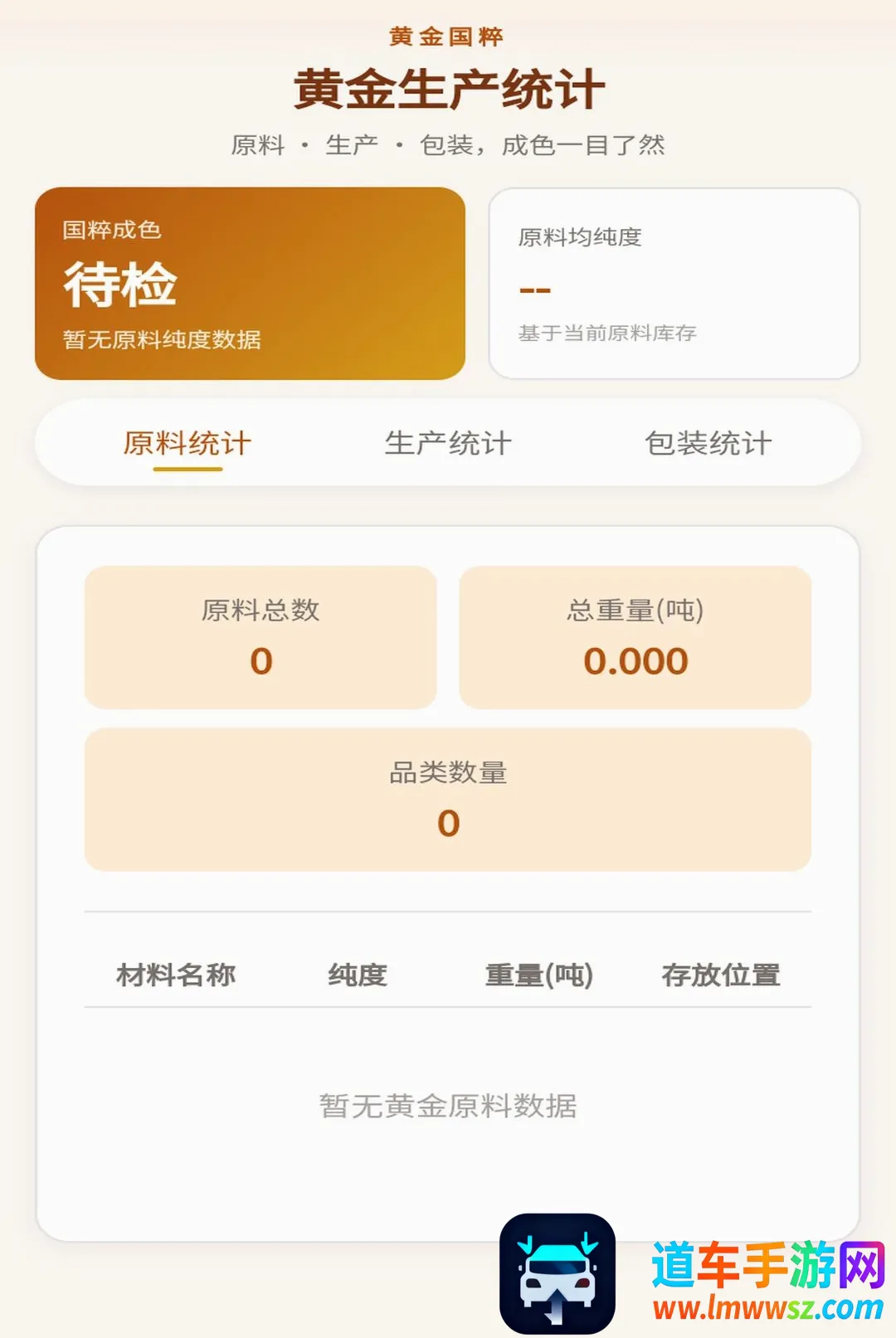Image resolution: width=896 pixels, height=1338 pixels.
Task: Switch to the 生产统计 tab
Action: tap(448, 443)
